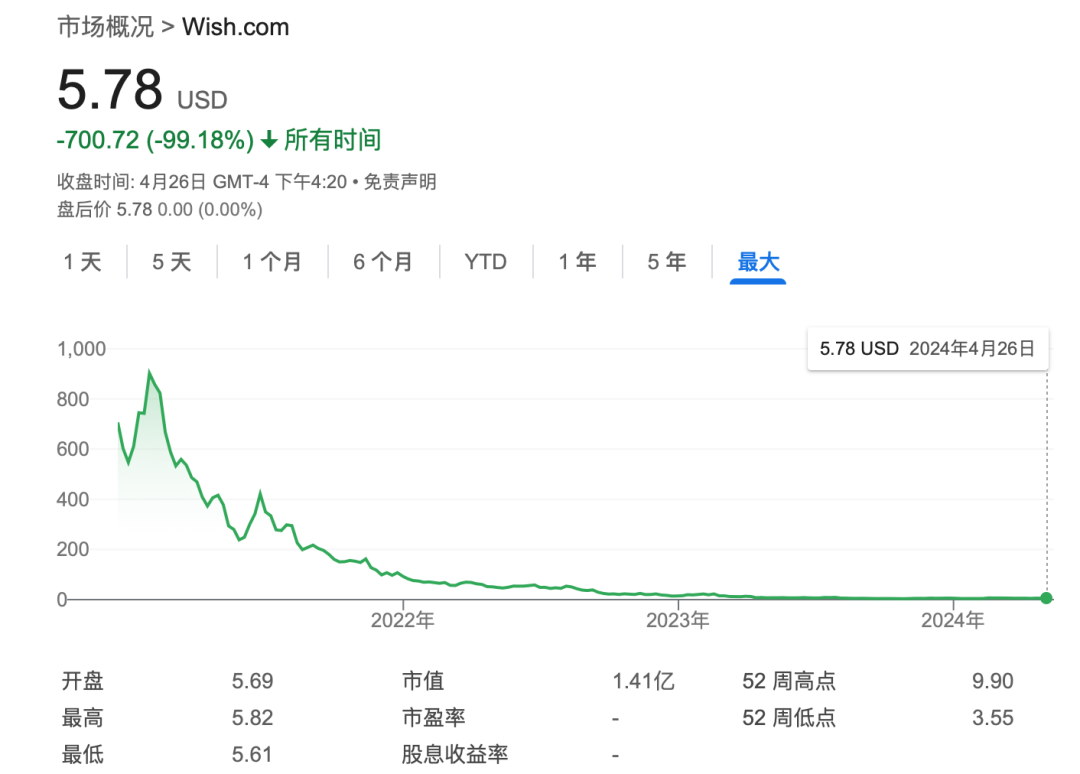Select the 最大 time range
This screenshot has width=1080, height=774.
pos(757,262)
